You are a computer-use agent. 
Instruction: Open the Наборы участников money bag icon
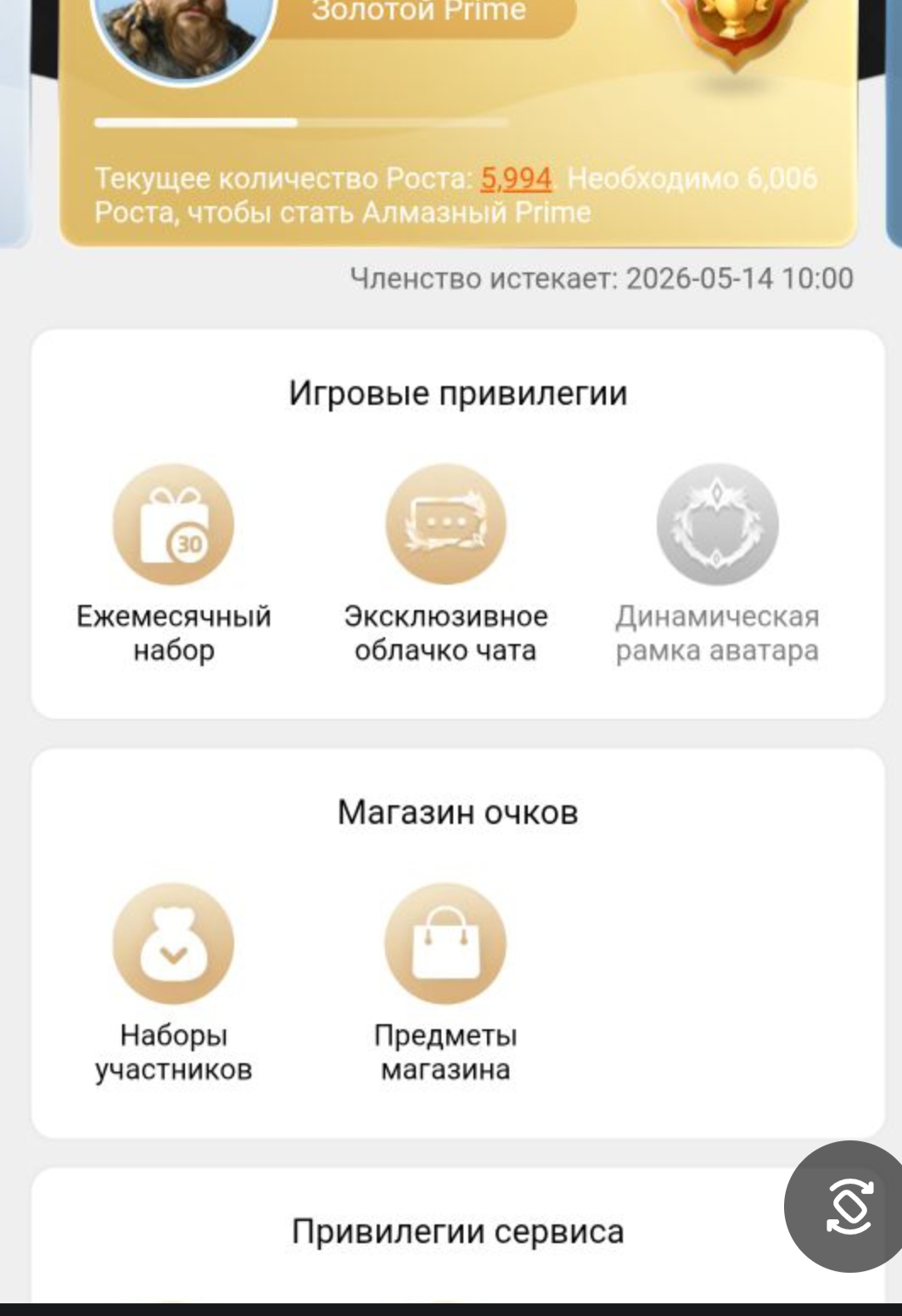[x=173, y=944]
